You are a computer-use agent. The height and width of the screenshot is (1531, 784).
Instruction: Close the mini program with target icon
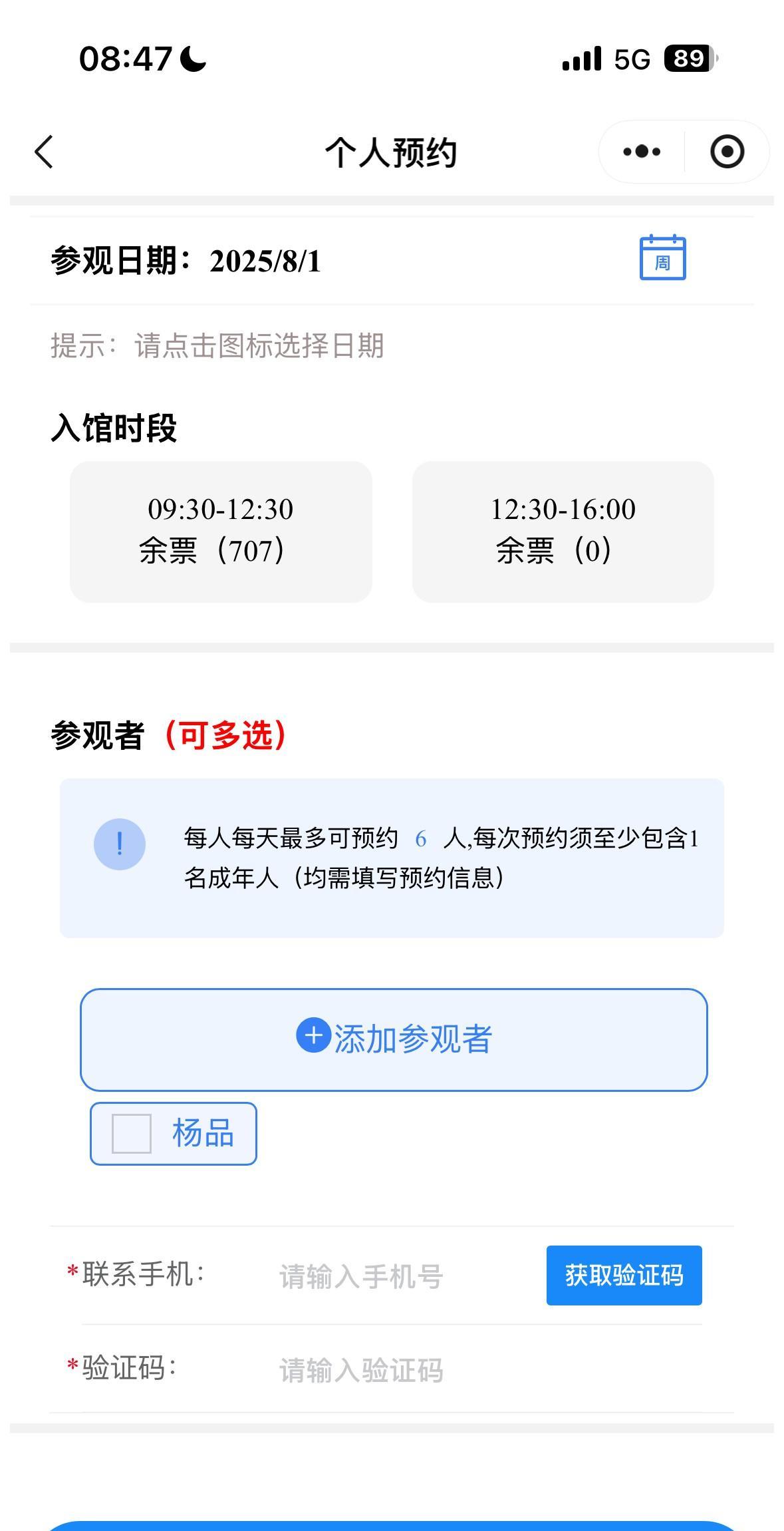(x=727, y=152)
